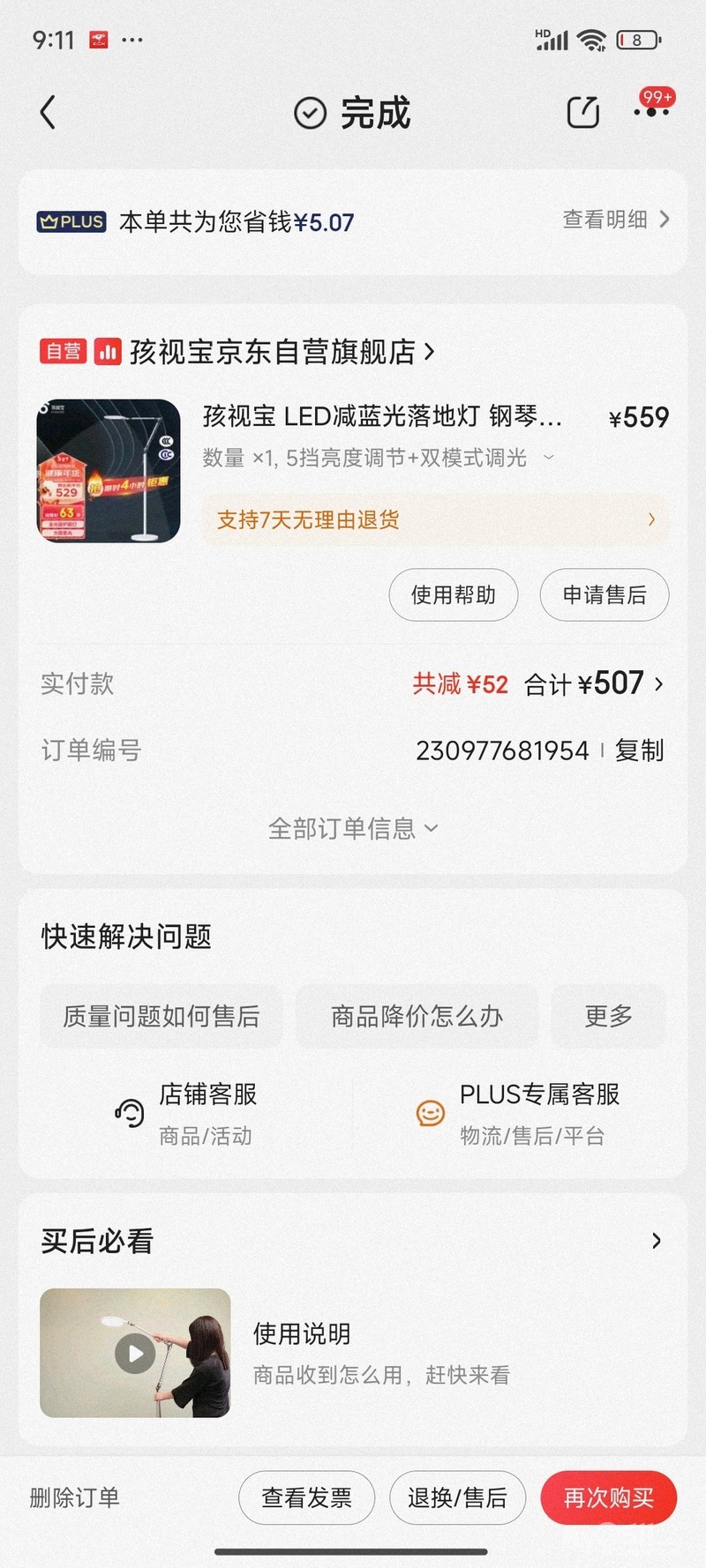Viewport: 706px width, 1568px height.
Task: Expand 全部订单信息
Action: tap(352, 828)
